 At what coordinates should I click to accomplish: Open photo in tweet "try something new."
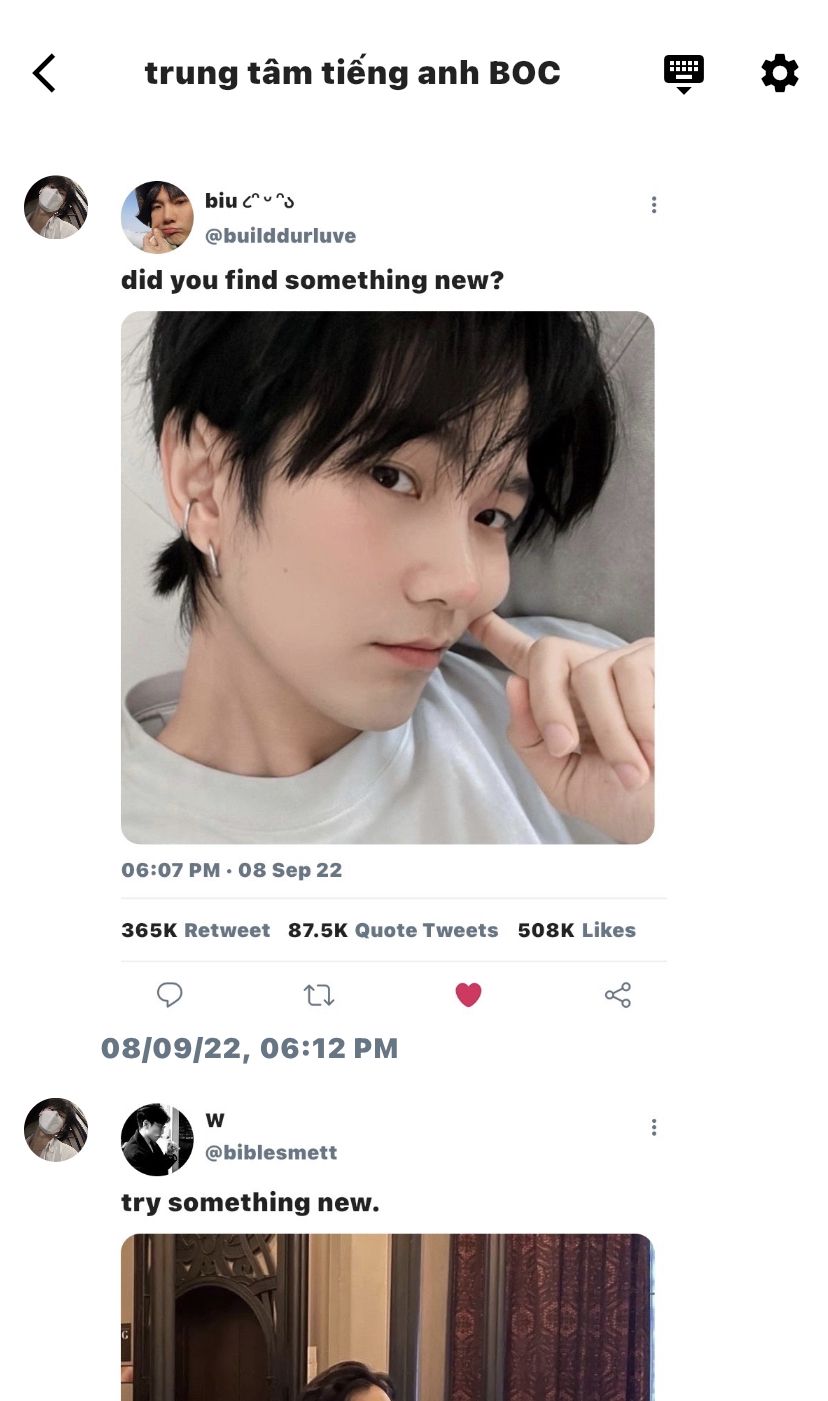[388, 1317]
